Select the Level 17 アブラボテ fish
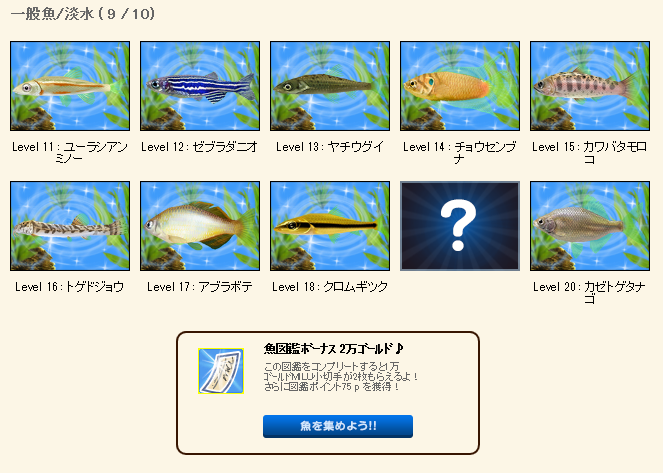Viewport: 663px width, 473px height. [x=199, y=226]
